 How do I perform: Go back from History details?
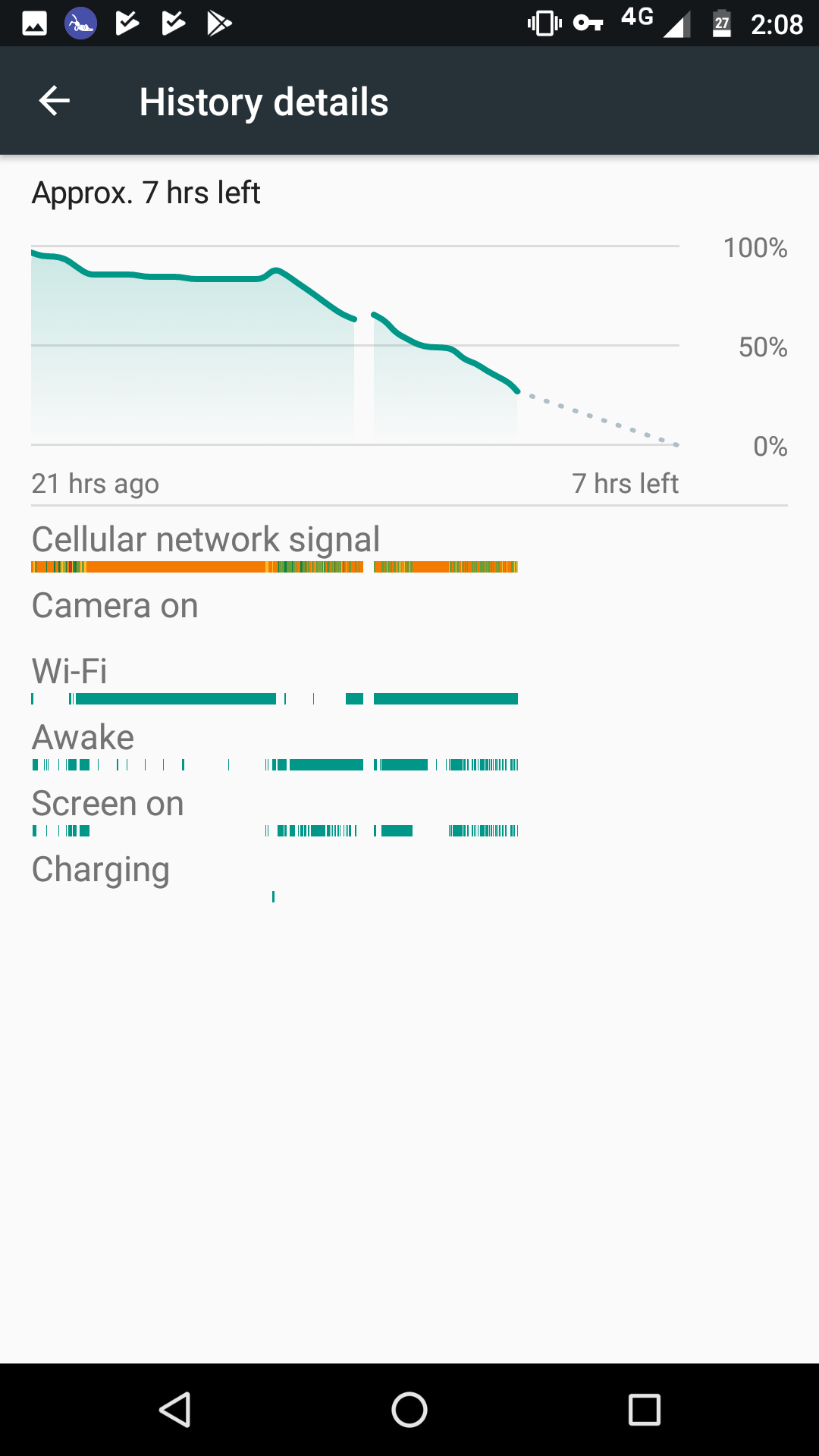pos(55,101)
